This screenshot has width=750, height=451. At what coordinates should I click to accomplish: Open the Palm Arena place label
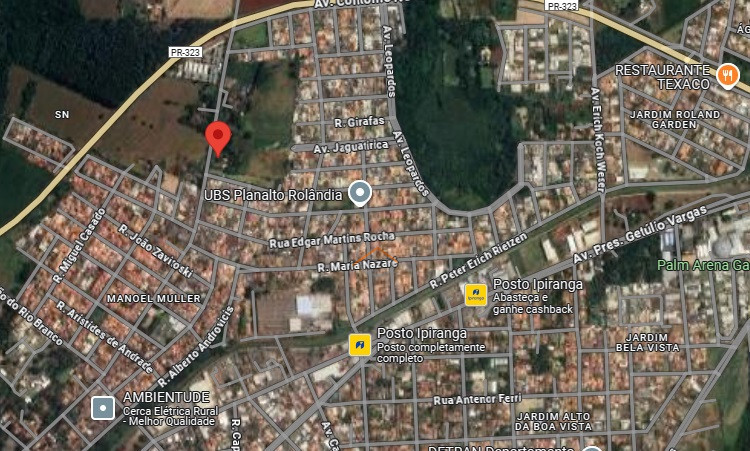click(x=703, y=265)
